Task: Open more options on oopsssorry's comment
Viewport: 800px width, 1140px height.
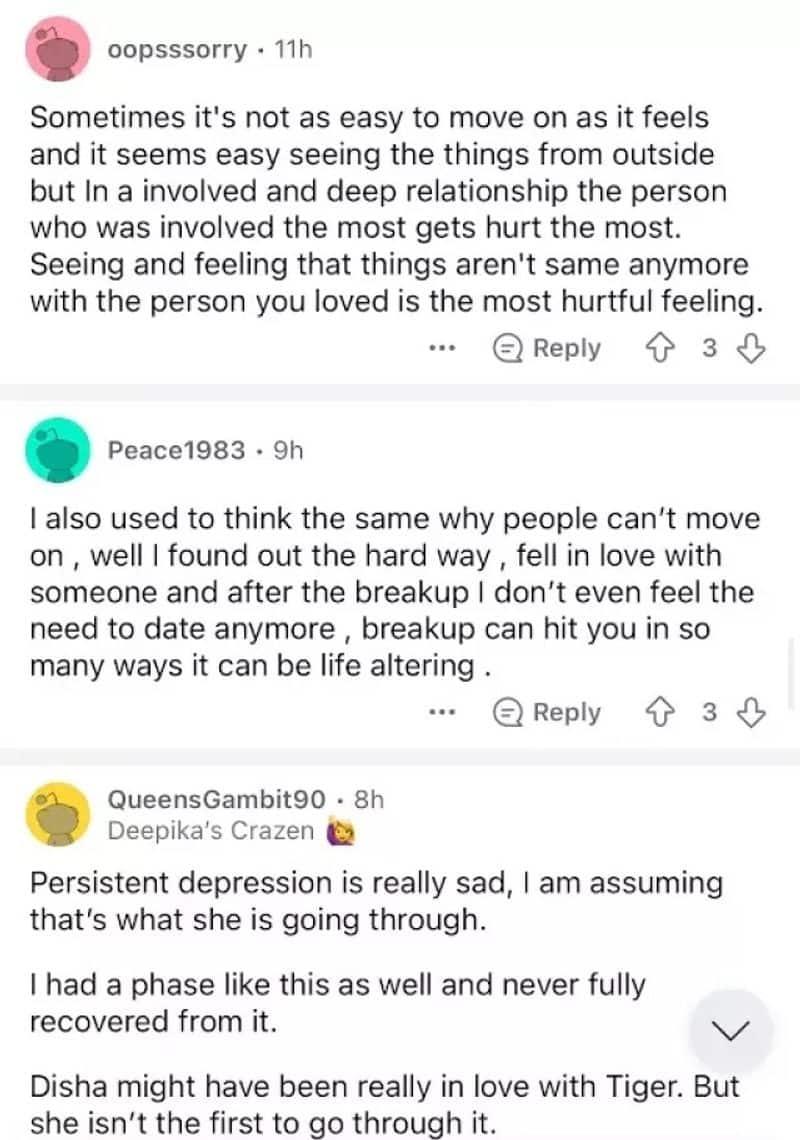Action: pyautogui.click(x=441, y=350)
